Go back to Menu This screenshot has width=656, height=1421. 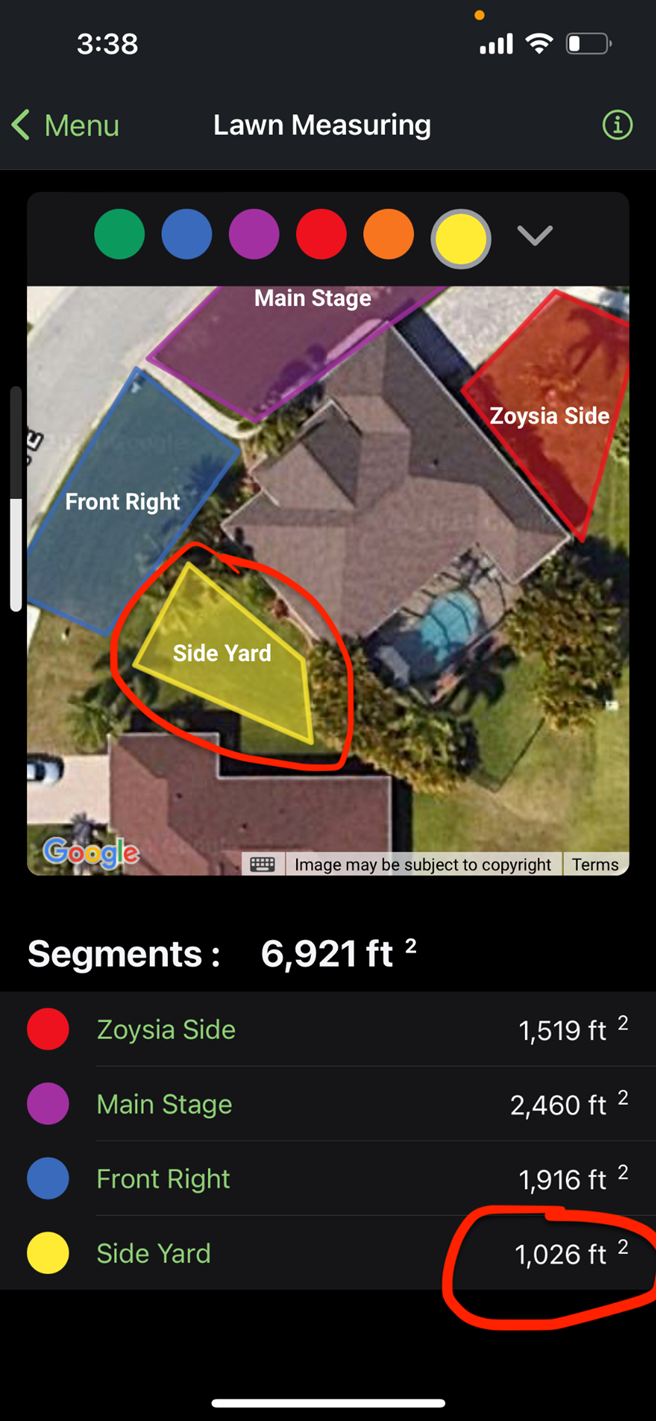(x=66, y=125)
